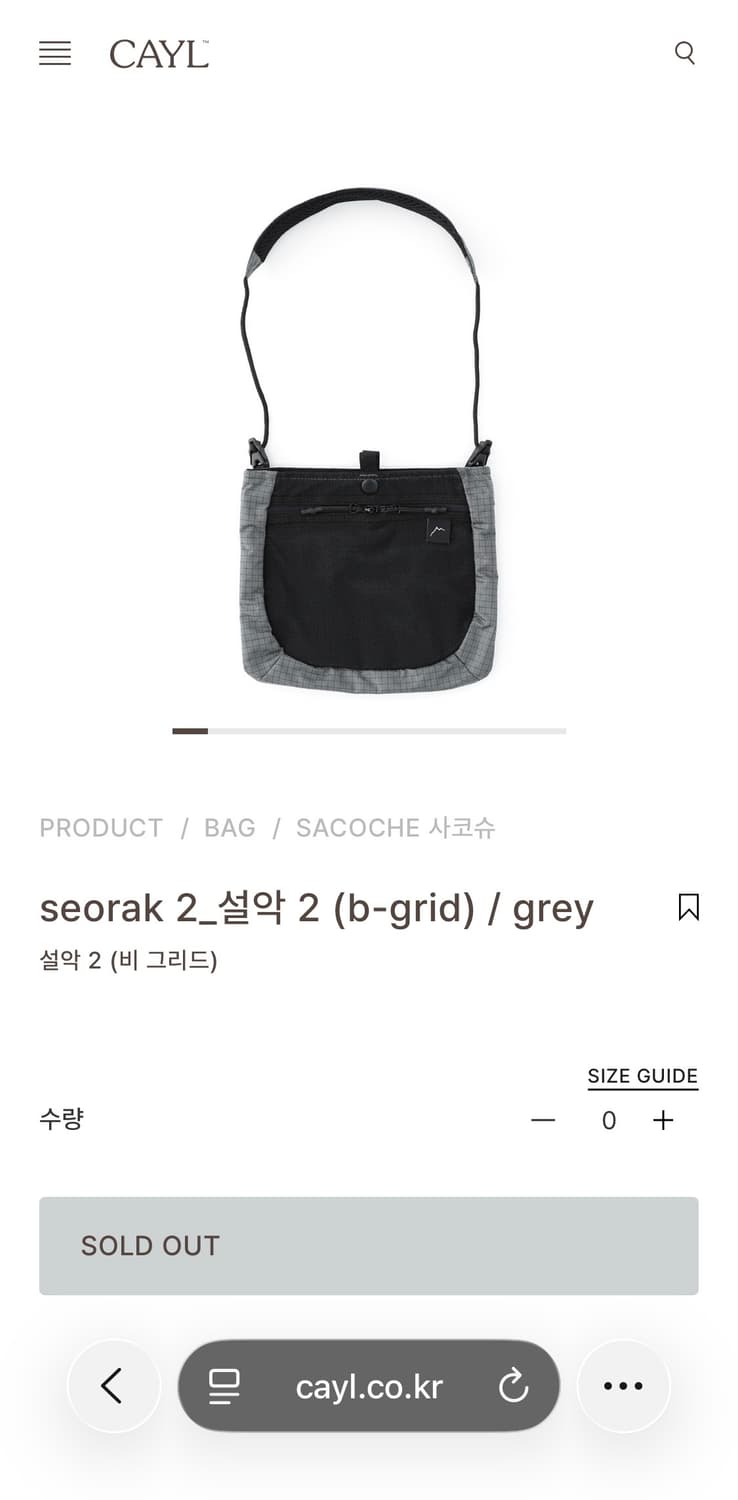Select the quantity value field
This screenshot has width=738, height=1500.
tap(607, 1120)
